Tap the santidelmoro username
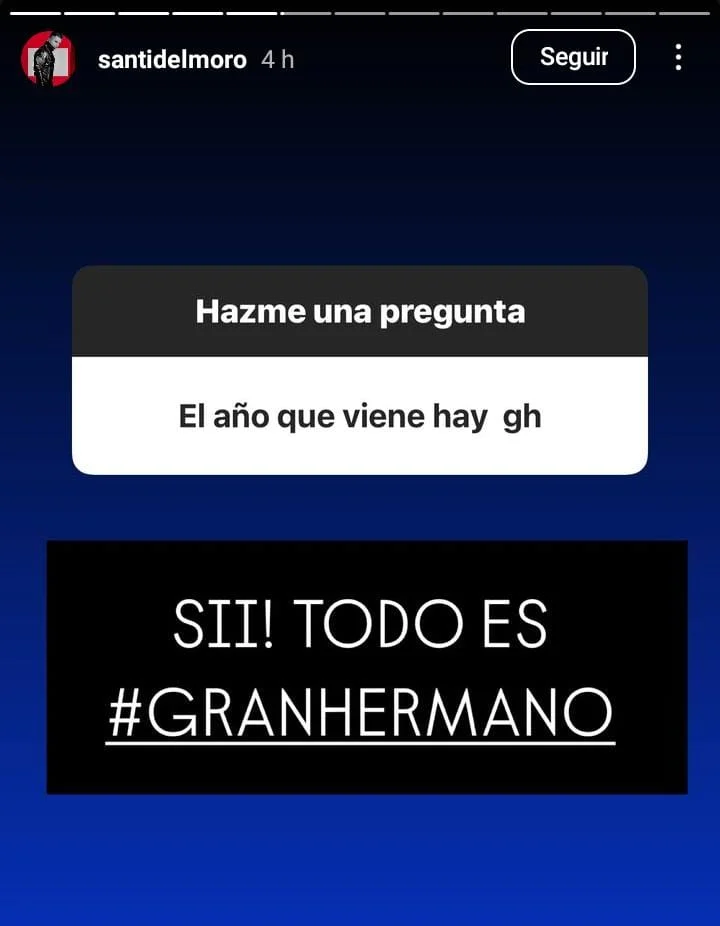Viewport: 720px width, 926px height. pyautogui.click(x=172, y=59)
